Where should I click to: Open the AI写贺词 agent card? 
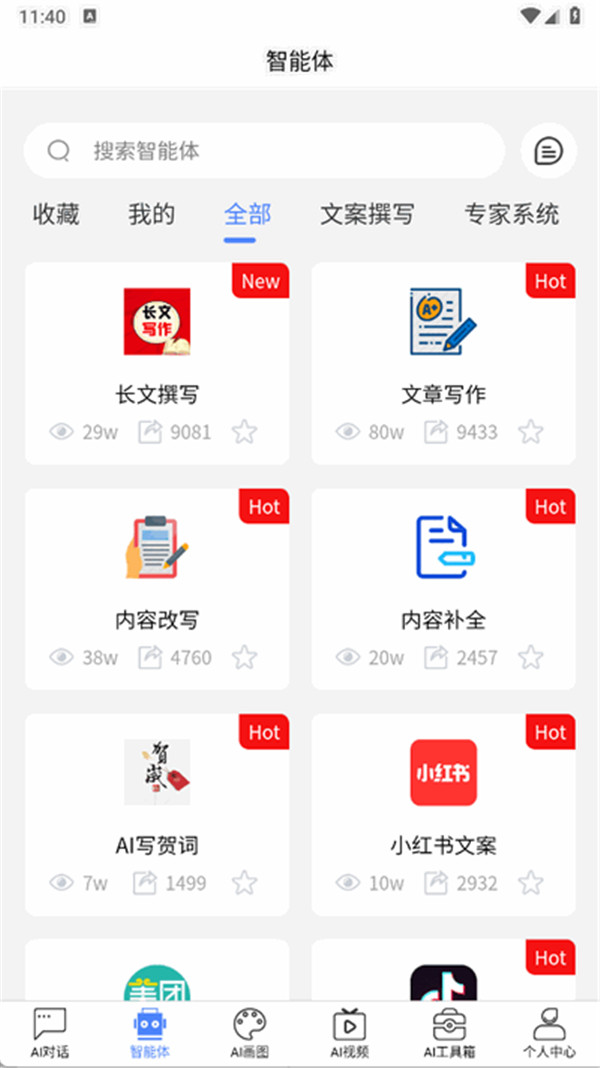157,800
